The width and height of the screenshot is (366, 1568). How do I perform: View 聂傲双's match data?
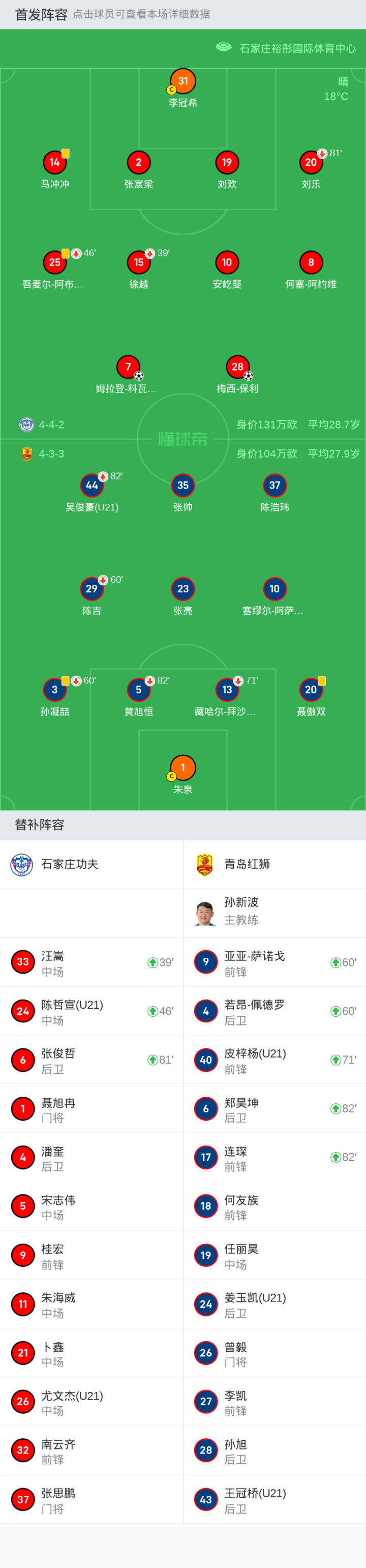pos(311,690)
